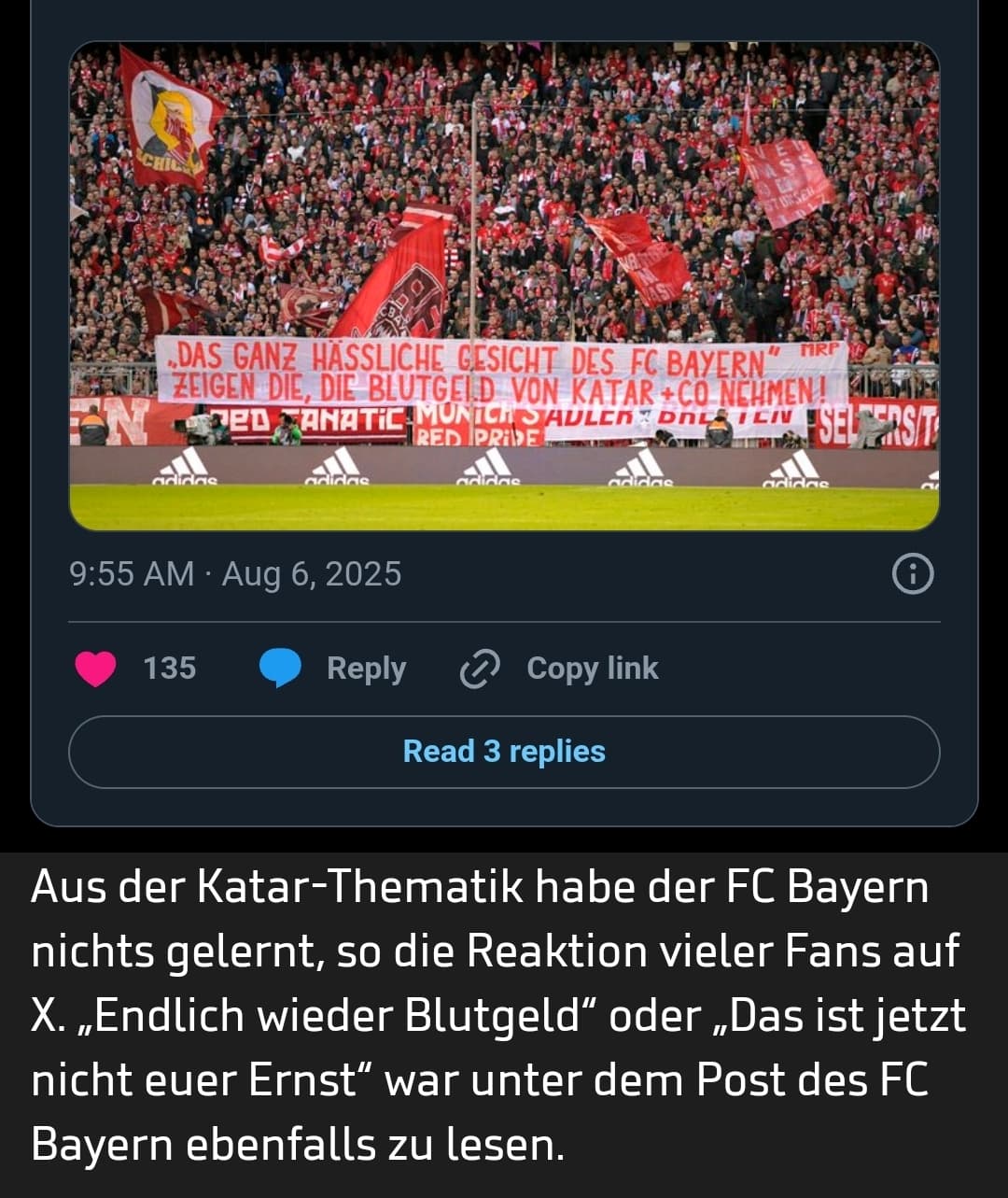Open the stadium banner photo in the tweet
Image resolution: width=1008 pixels, height=1198 pixels.
tap(504, 286)
